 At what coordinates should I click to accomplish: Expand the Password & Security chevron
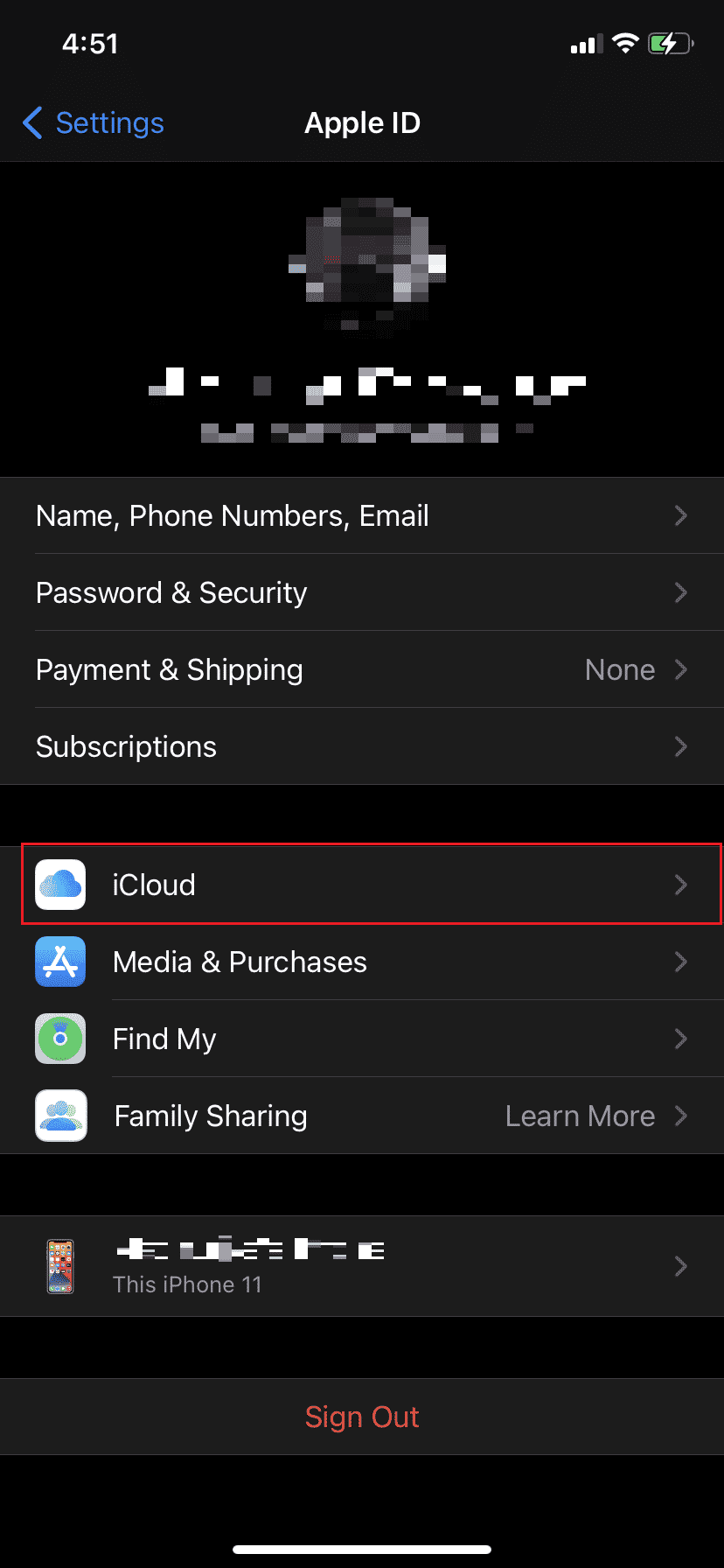(x=681, y=592)
